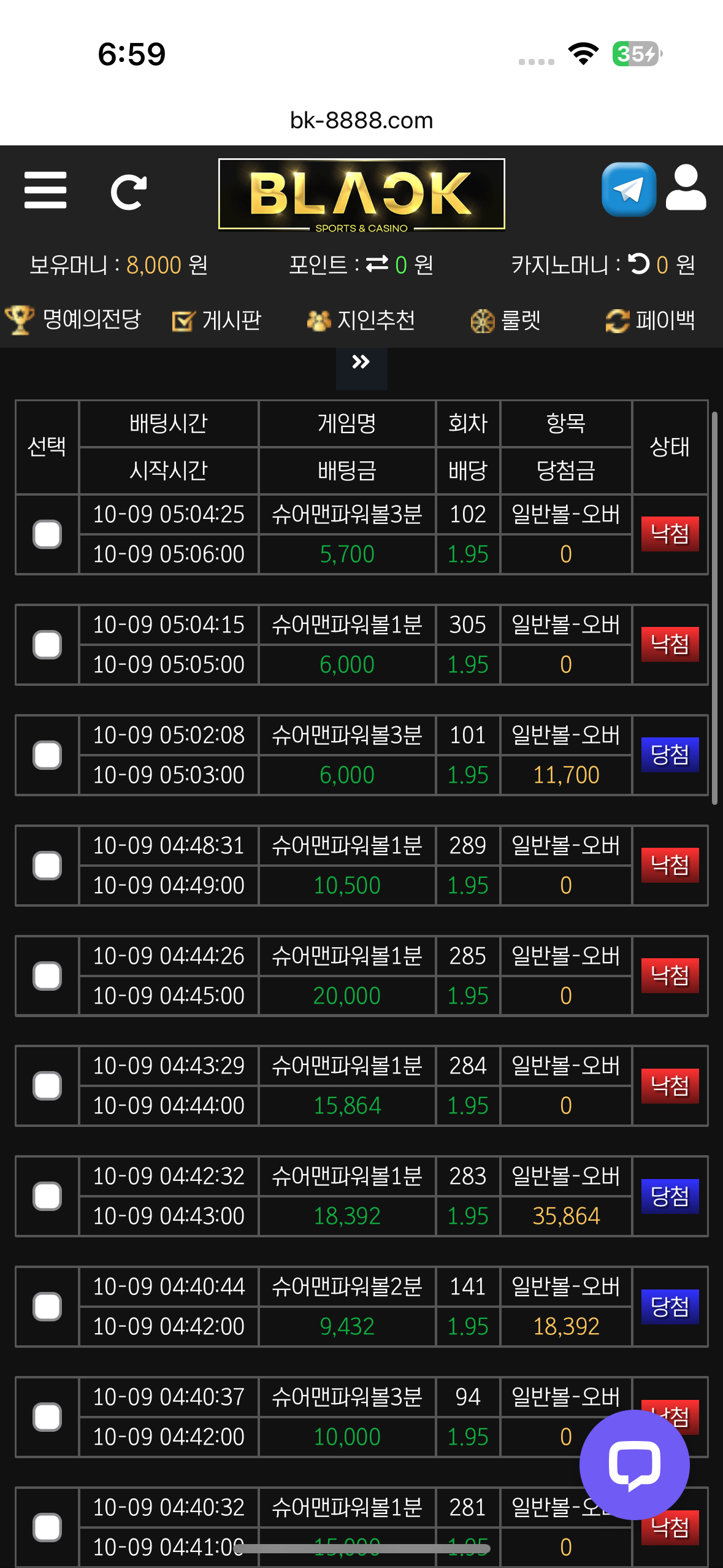Click the point transfer arrows icon
The width and height of the screenshot is (723, 1568).
pos(376,264)
